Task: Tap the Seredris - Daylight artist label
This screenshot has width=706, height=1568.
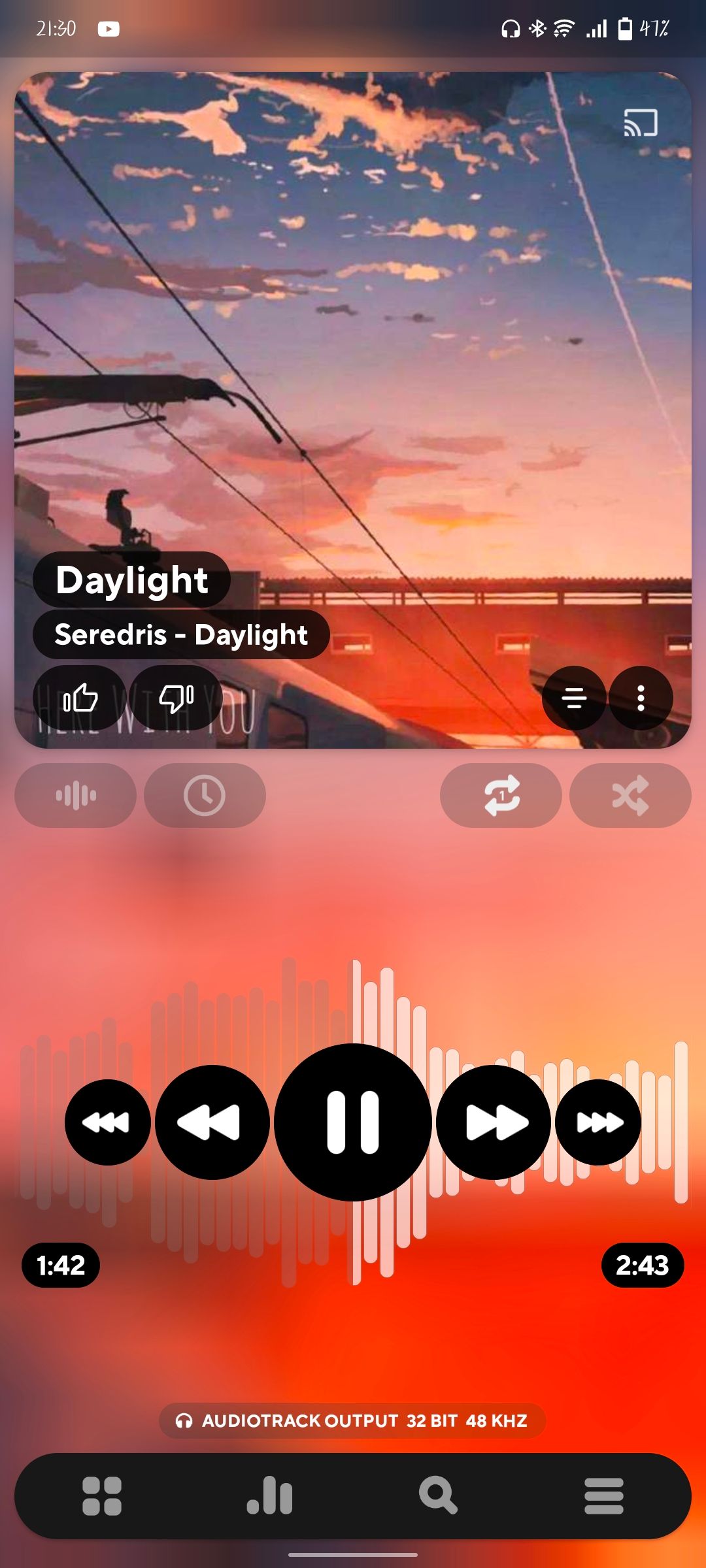Action: [x=181, y=634]
